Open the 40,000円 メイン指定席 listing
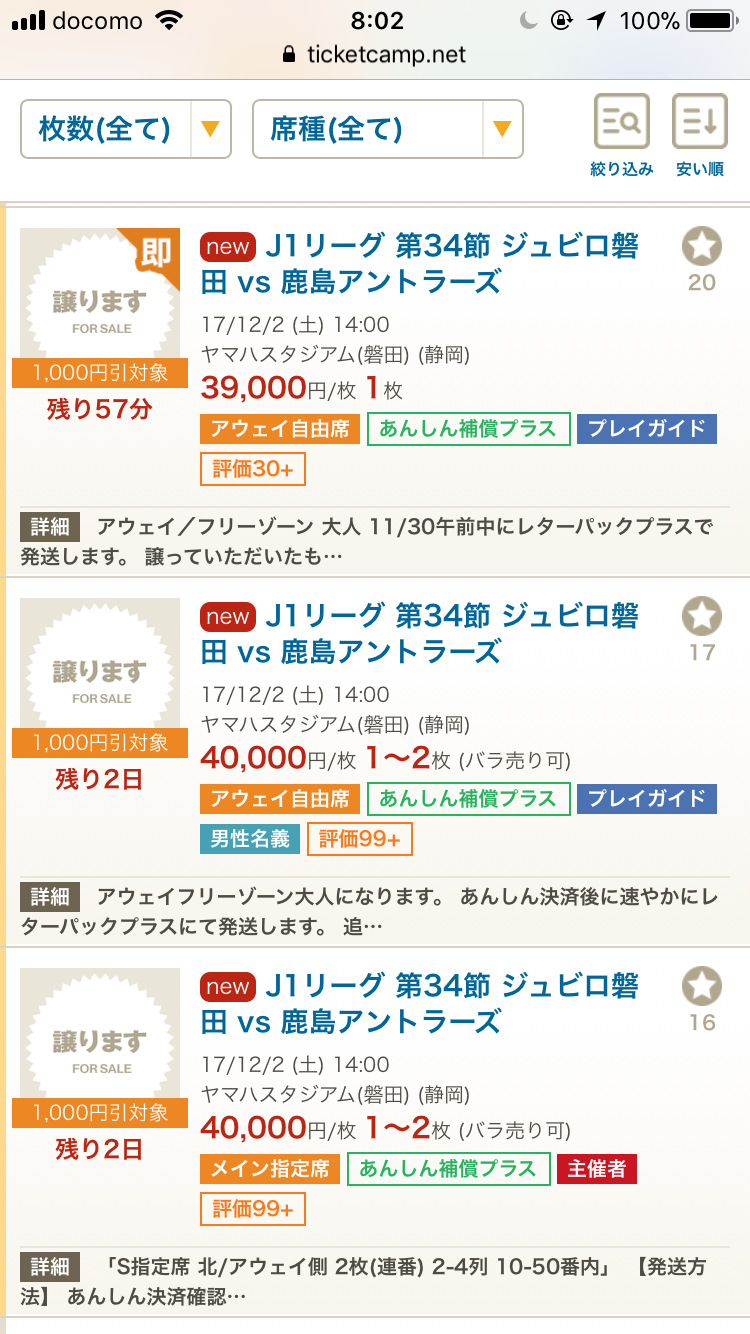Image resolution: width=750 pixels, height=1334 pixels. (420, 1004)
